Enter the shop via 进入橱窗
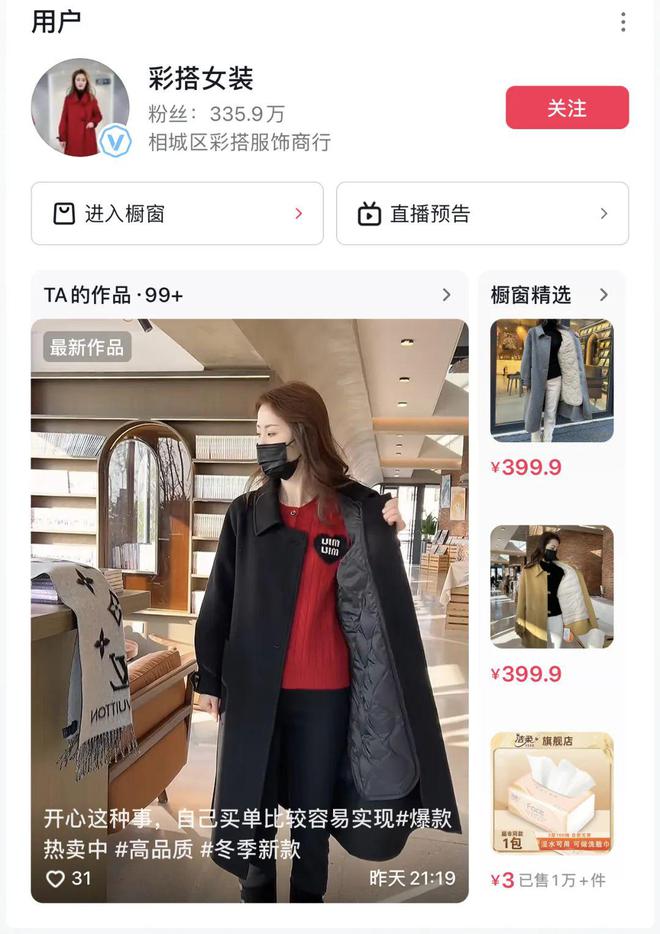Image resolution: width=660 pixels, height=934 pixels. 177,213
